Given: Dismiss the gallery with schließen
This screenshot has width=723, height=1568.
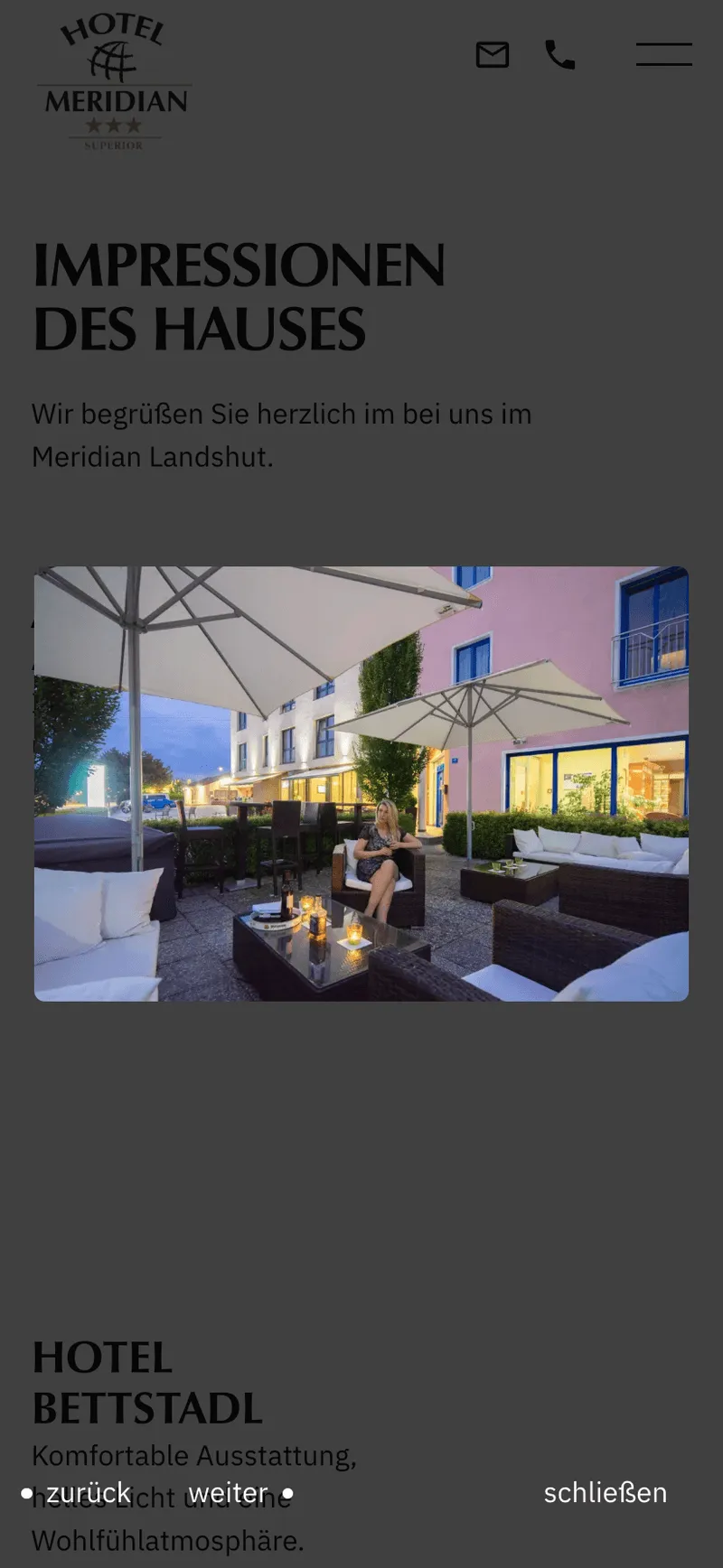Looking at the screenshot, I should (606, 1493).
